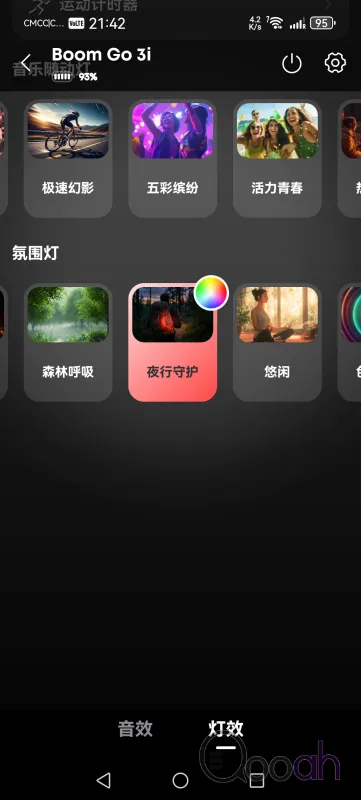This screenshot has height=800, width=361.
Task: Tap the system back triangle
Action: [104, 780]
